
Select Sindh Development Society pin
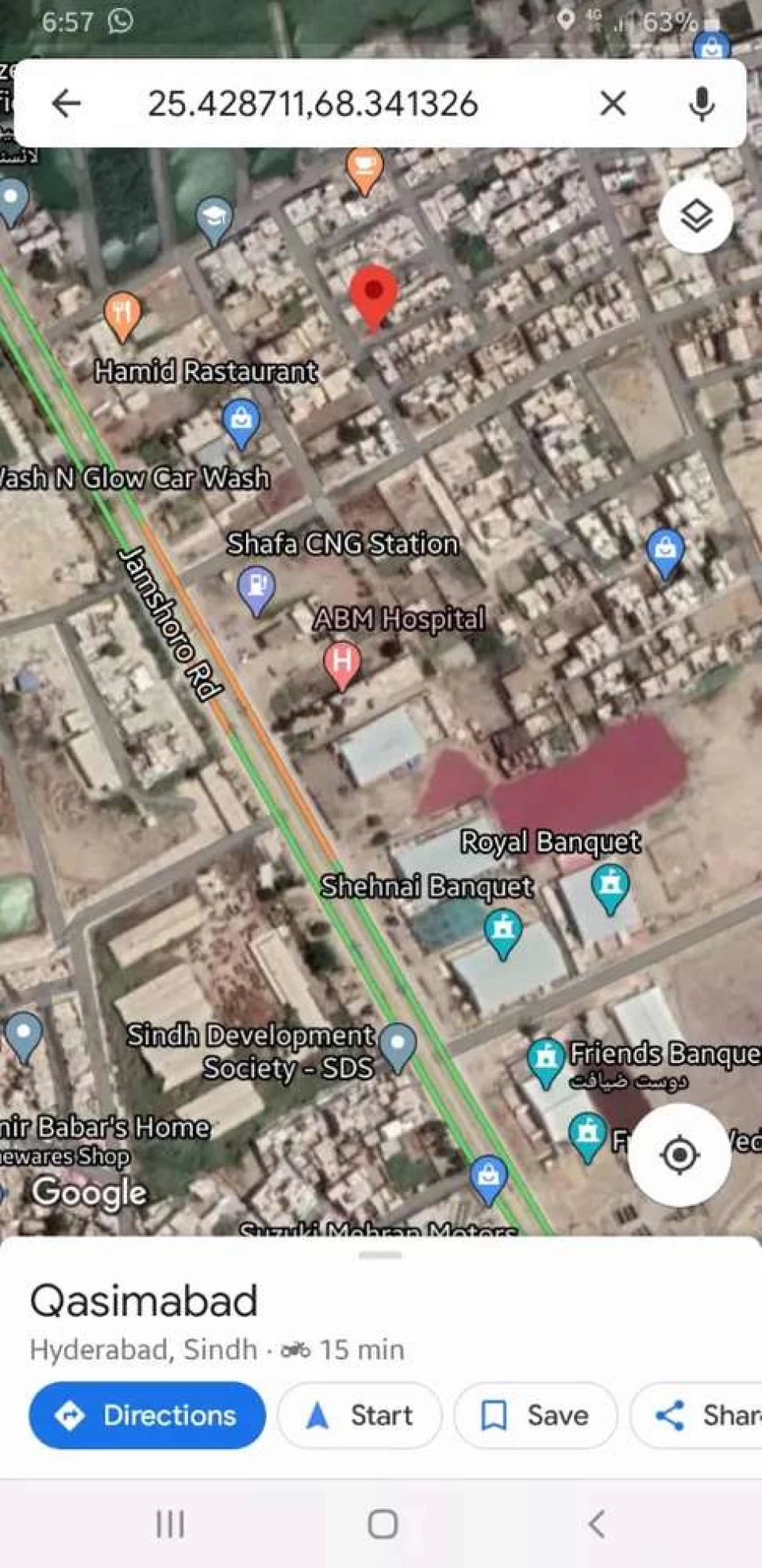pos(398,1044)
